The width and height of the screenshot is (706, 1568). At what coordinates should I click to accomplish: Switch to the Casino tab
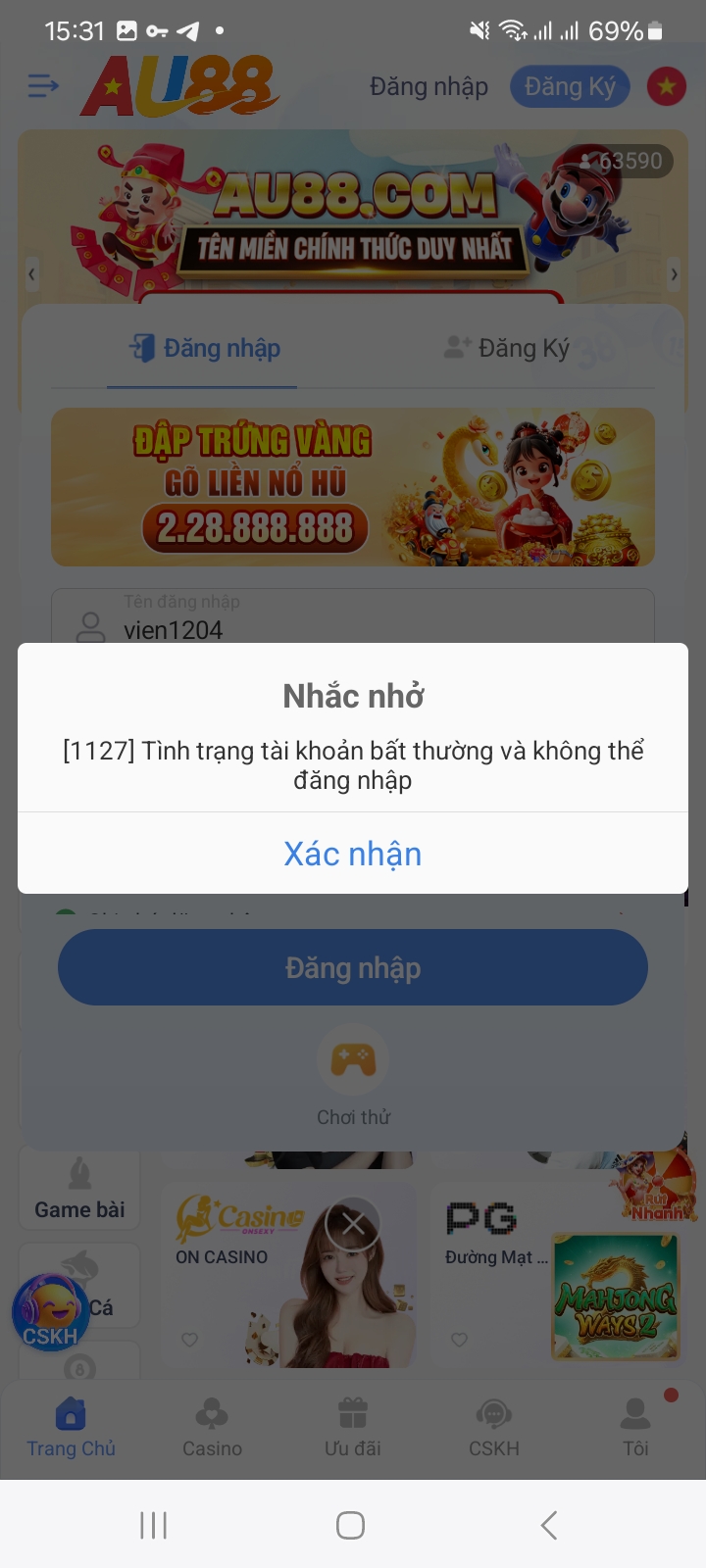click(x=212, y=1428)
